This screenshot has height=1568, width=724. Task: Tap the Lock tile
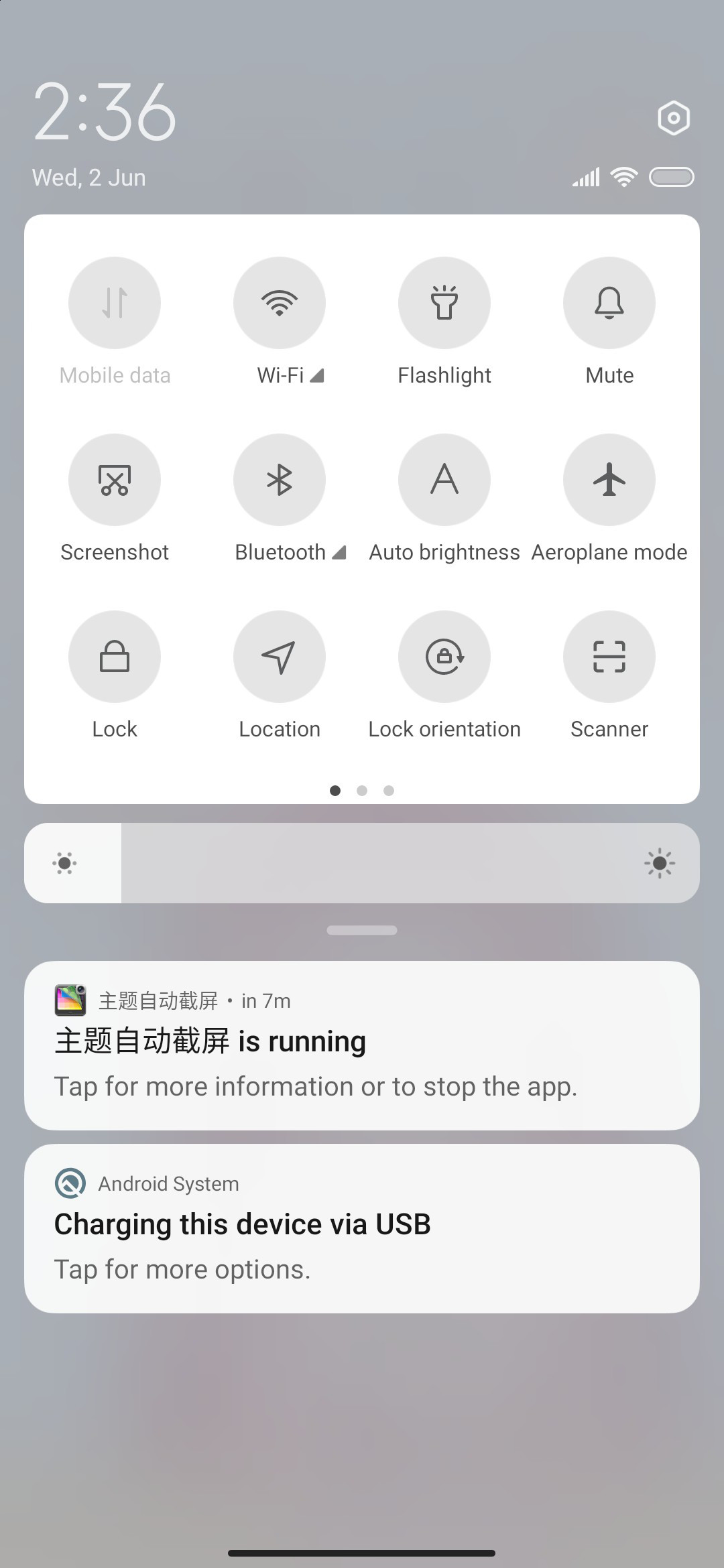115,657
